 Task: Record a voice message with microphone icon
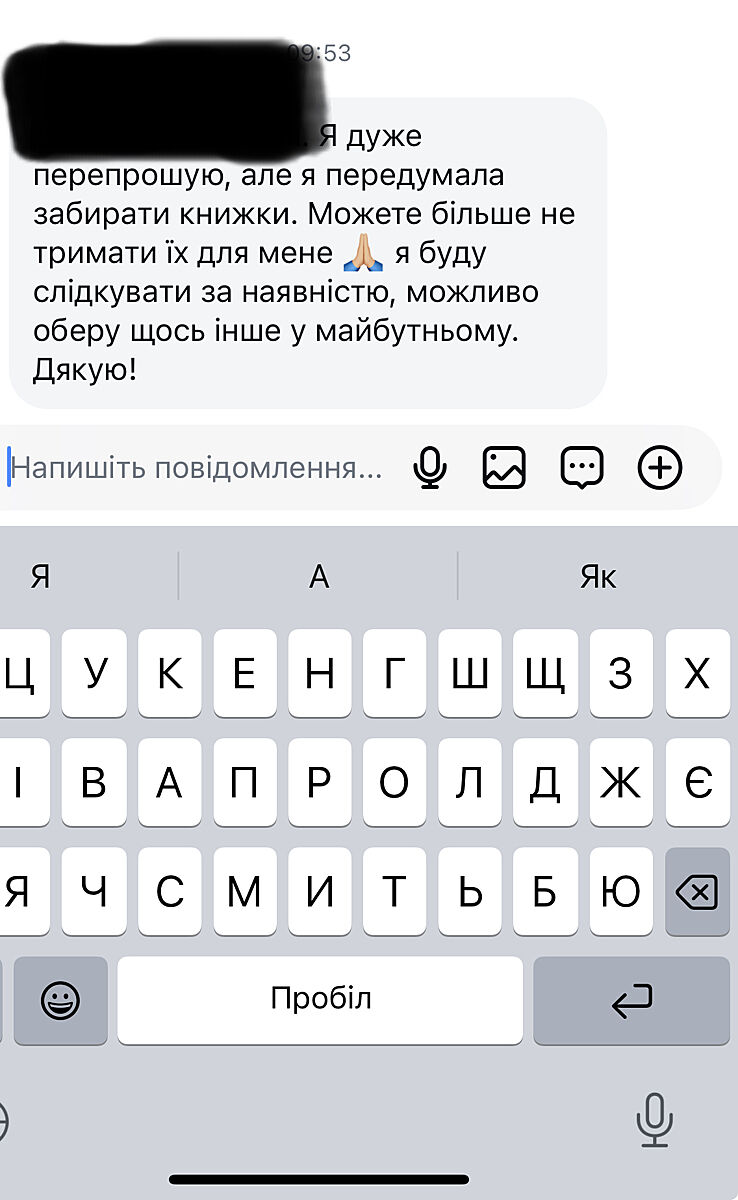coord(430,467)
